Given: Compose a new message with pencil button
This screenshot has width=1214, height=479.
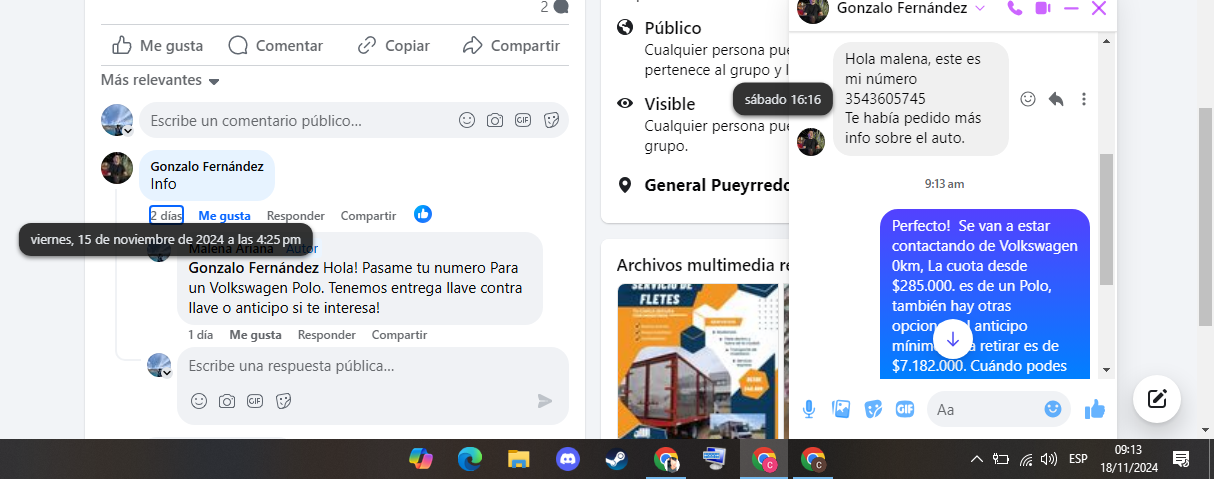Looking at the screenshot, I should pos(1157,399).
